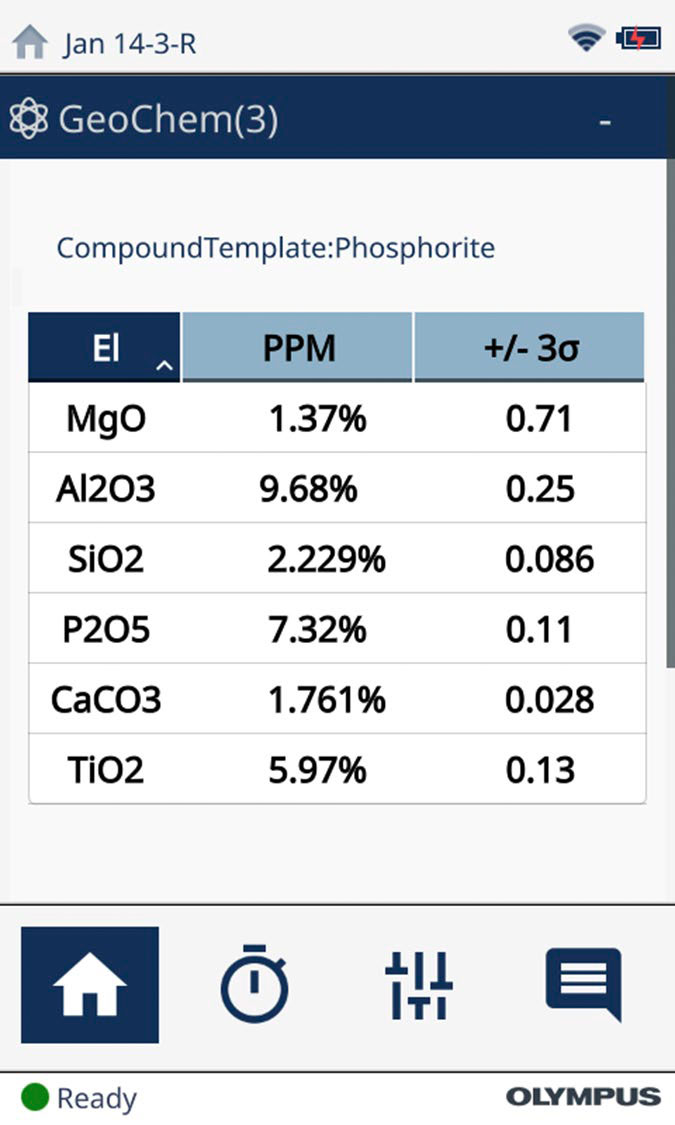Open the sliders settings tab
Viewport: 675px width, 1125px height.
[x=419, y=985]
